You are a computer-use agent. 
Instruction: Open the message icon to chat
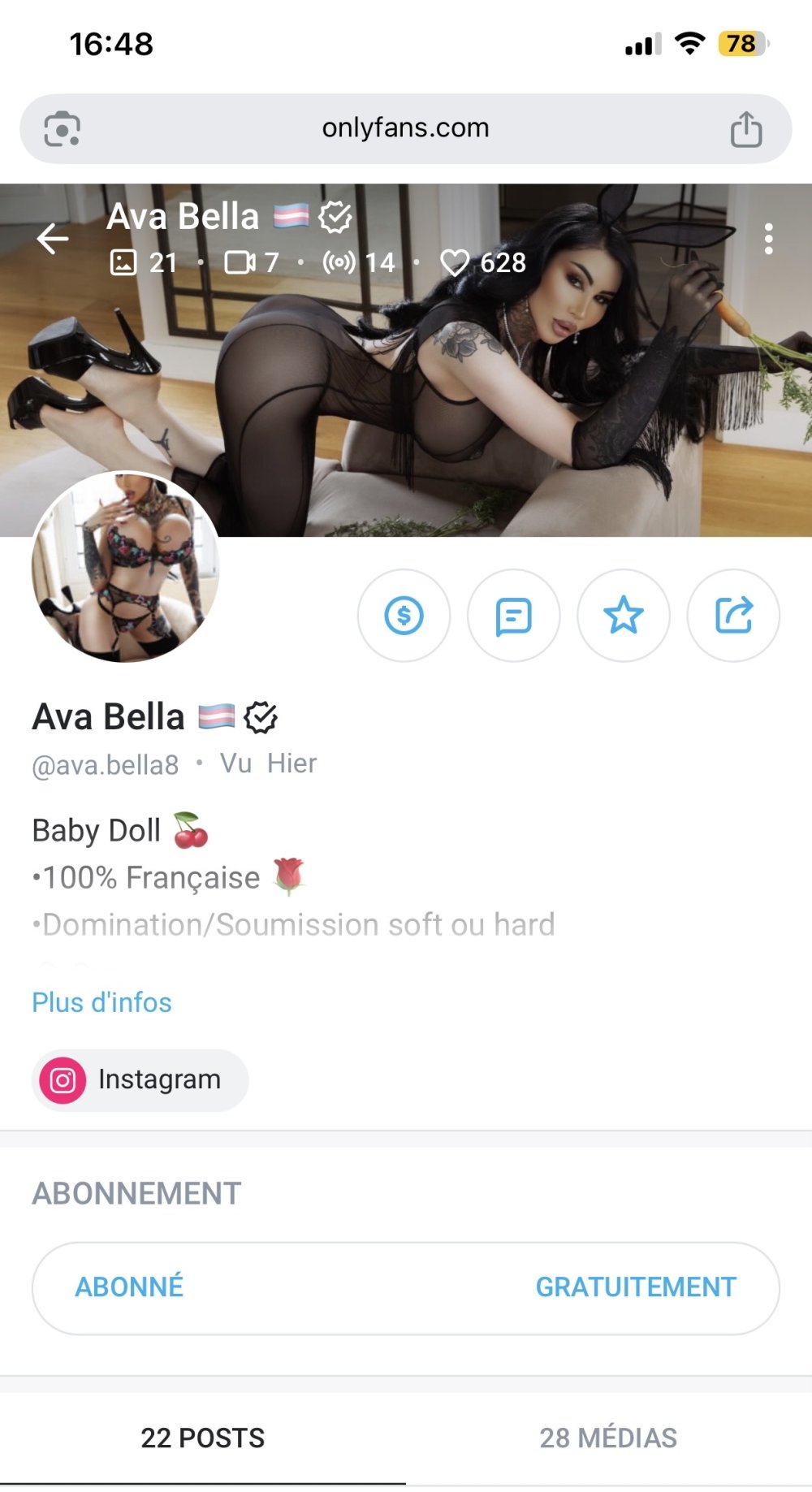(x=513, y=616)
